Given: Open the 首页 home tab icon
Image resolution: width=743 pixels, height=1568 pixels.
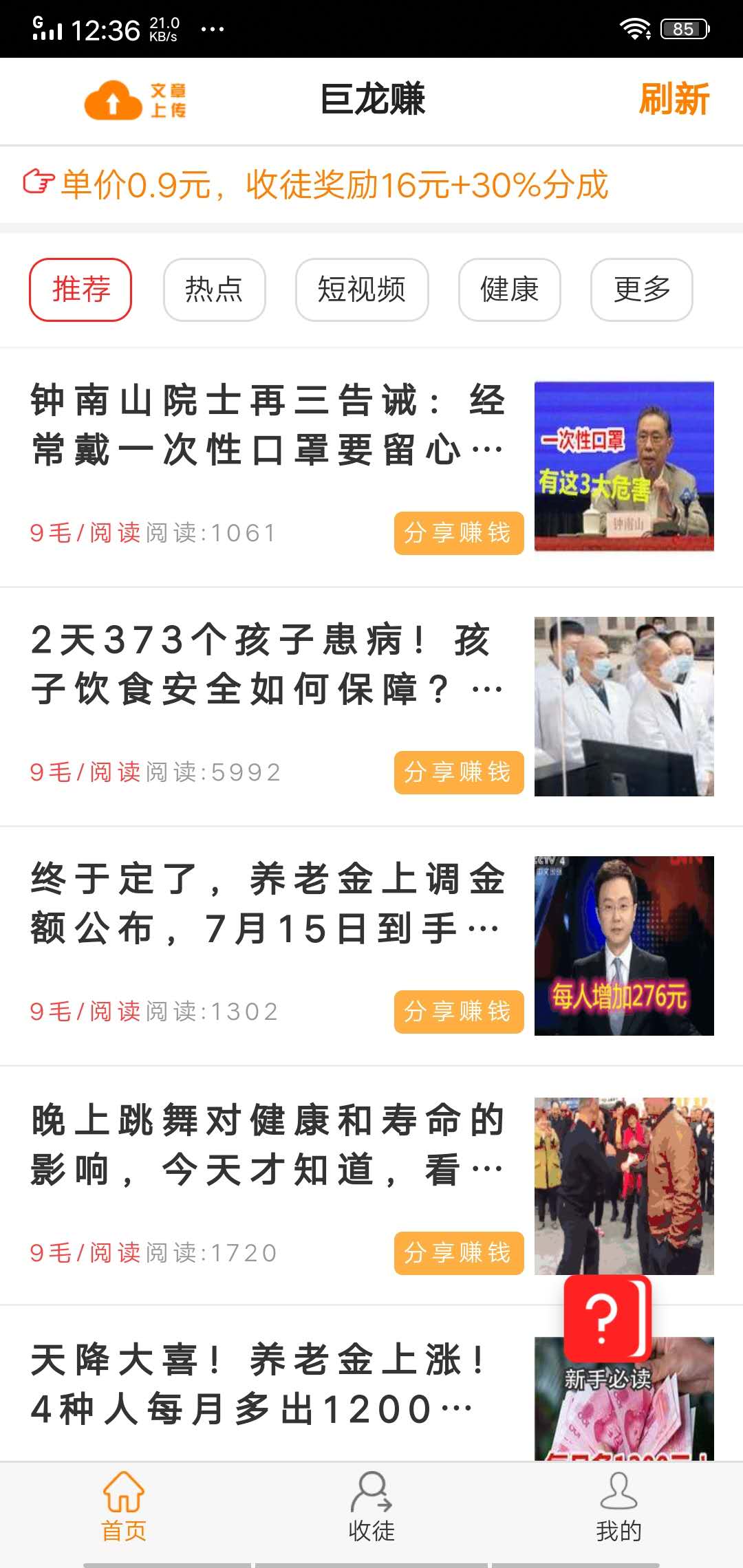Looking at the screenshot, I should coord(122,1490).
